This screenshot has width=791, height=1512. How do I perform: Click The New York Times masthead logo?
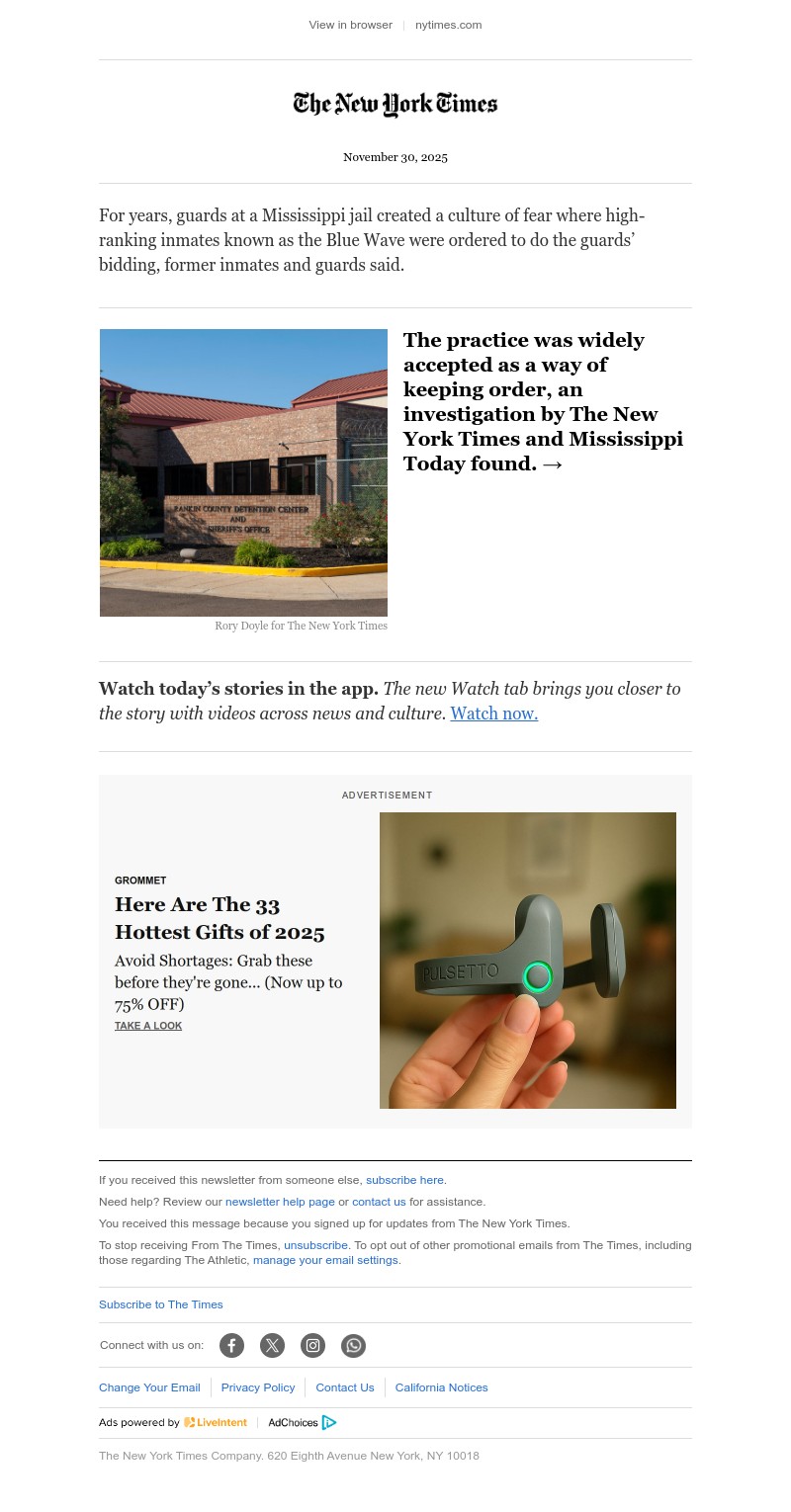[395, 104]
